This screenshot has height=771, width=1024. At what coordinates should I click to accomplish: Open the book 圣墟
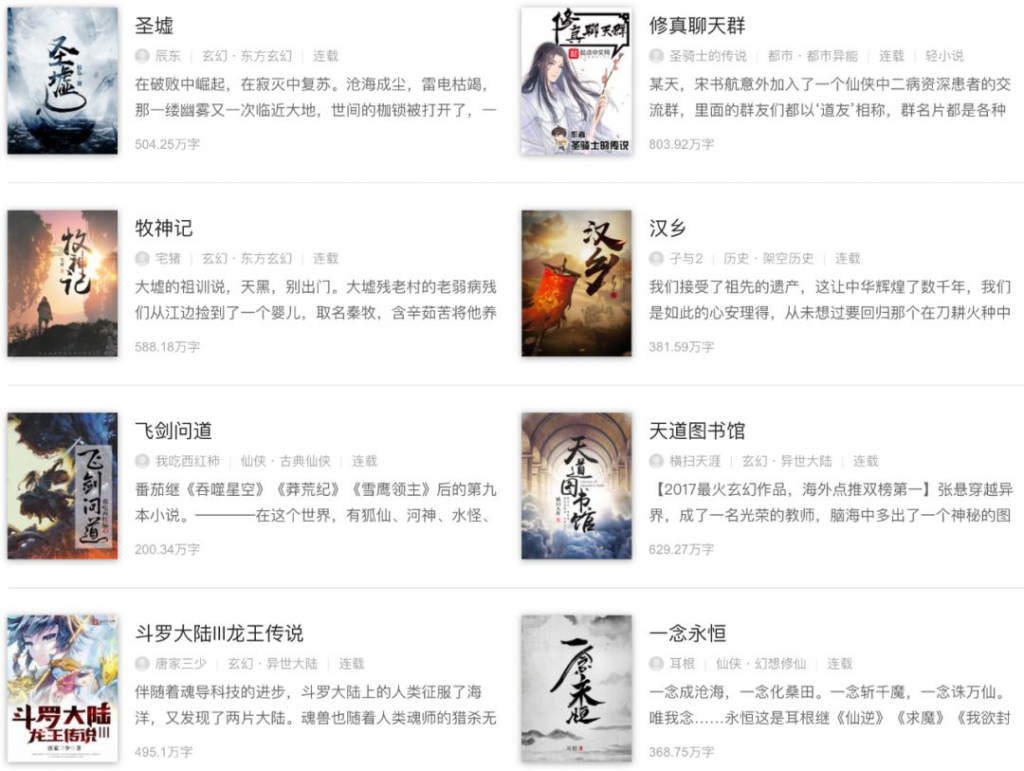click(x=154, y=26)
